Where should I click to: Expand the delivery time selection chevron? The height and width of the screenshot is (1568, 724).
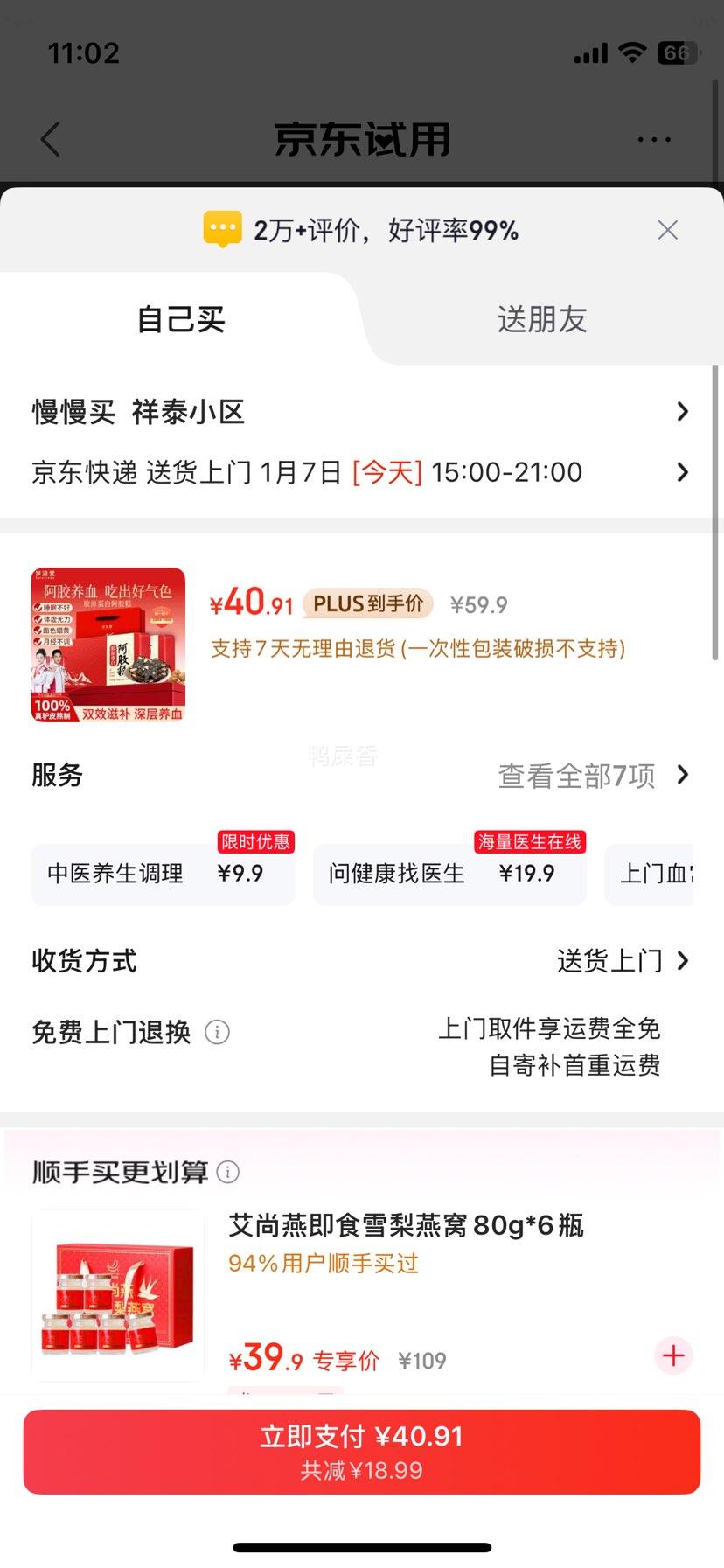click(x=683, y=472)
